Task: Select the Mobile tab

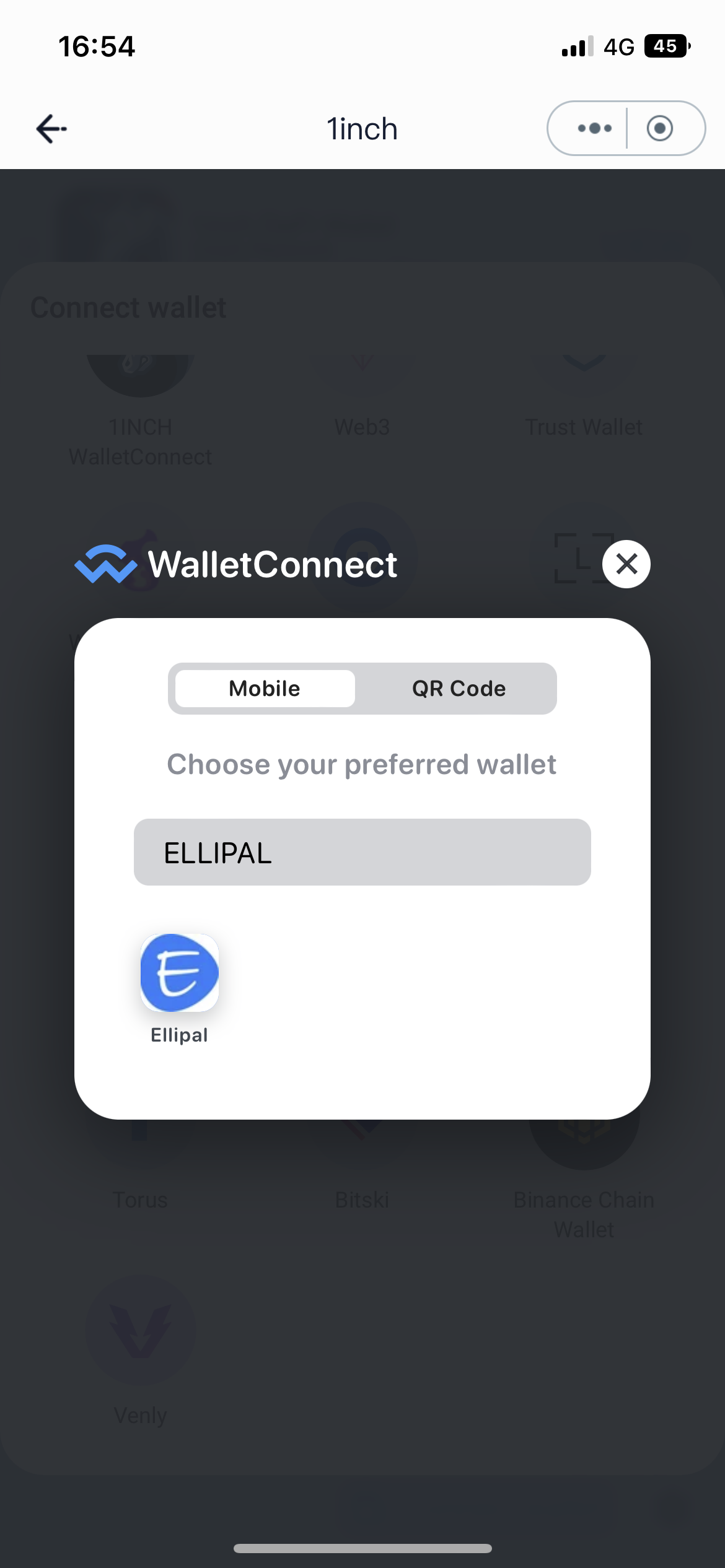Action: 265,689
